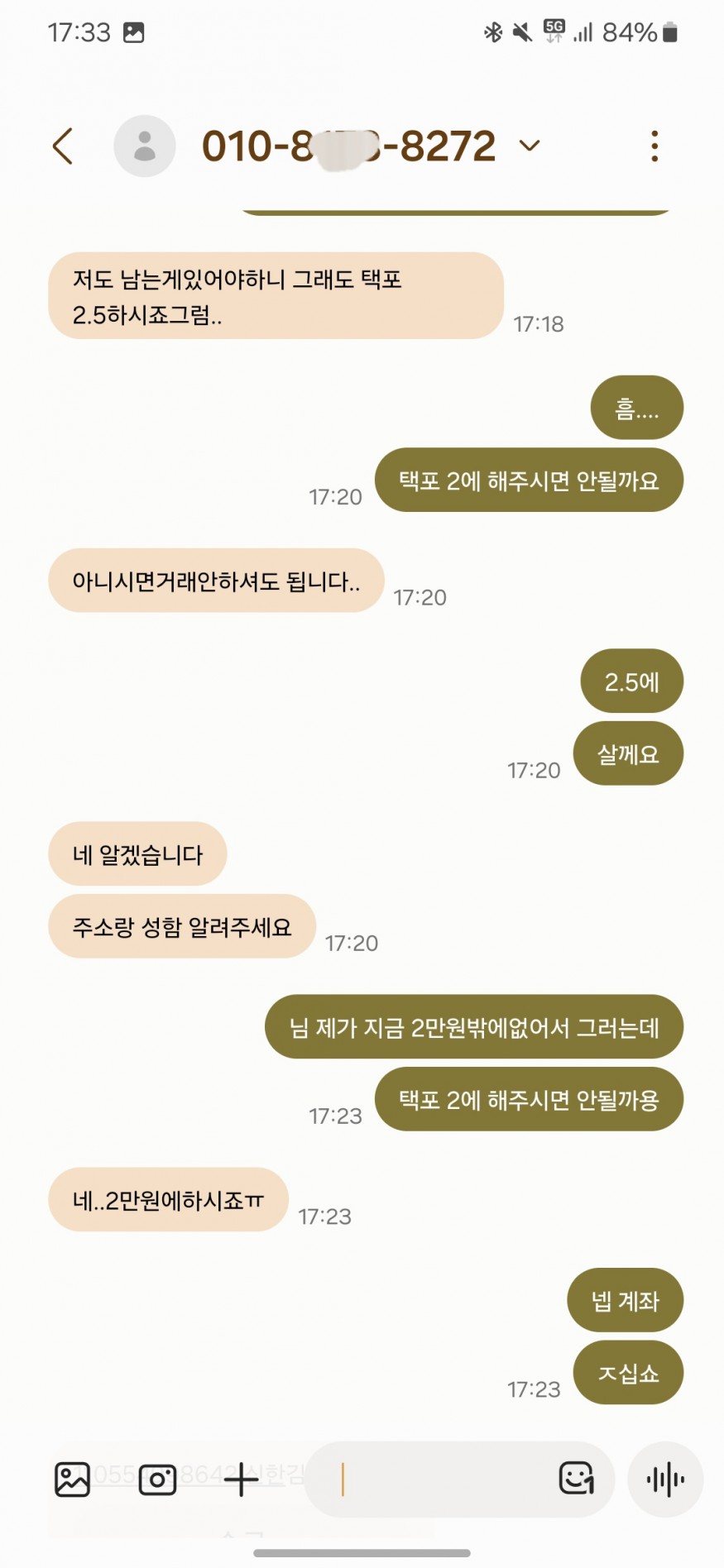Open the contact avatar for 010-8272 number
Viewport: 724px width, 1568px height.
click(145, 146)
